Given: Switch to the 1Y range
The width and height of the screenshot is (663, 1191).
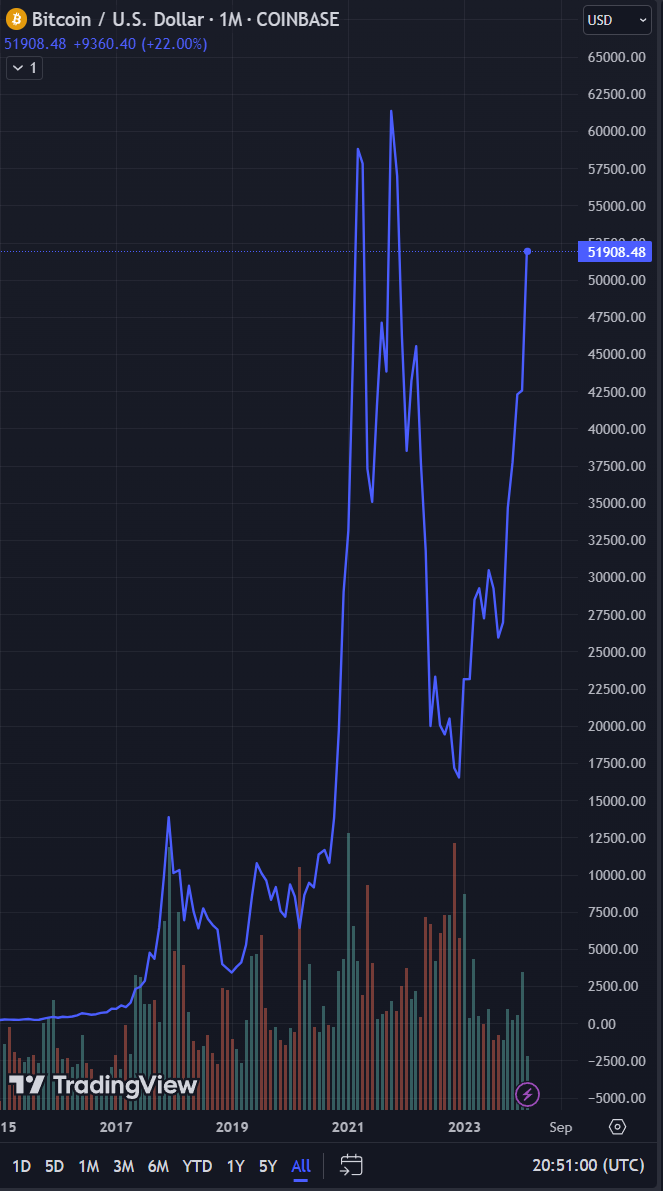Looking at the screenshot, I should click(235, 1166).
